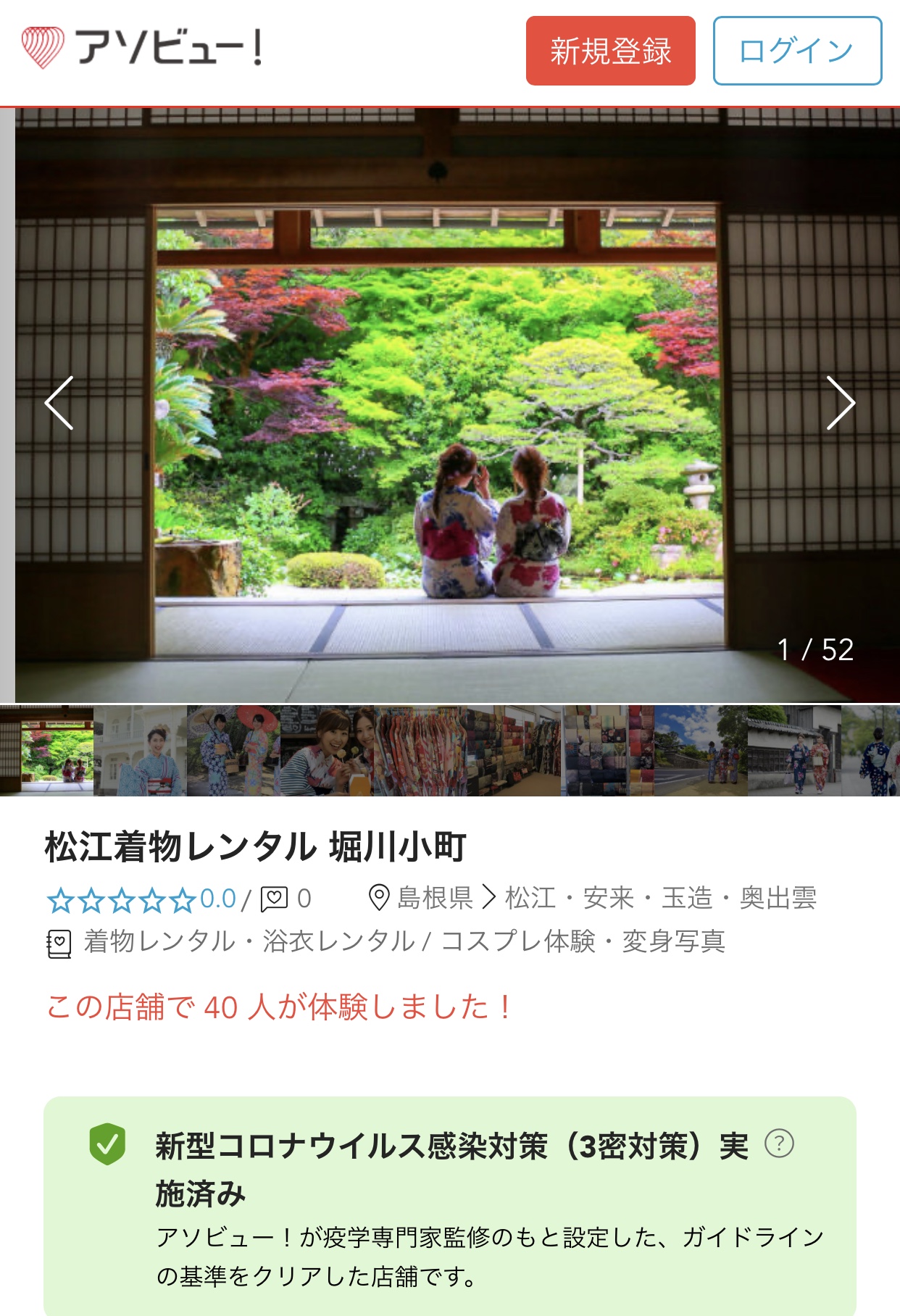Image resolution: width=900 pixels, height=1316 pixels.
Task: Open 着物レンタル・浴衣レンタル category link
Action: click(249, 941)
